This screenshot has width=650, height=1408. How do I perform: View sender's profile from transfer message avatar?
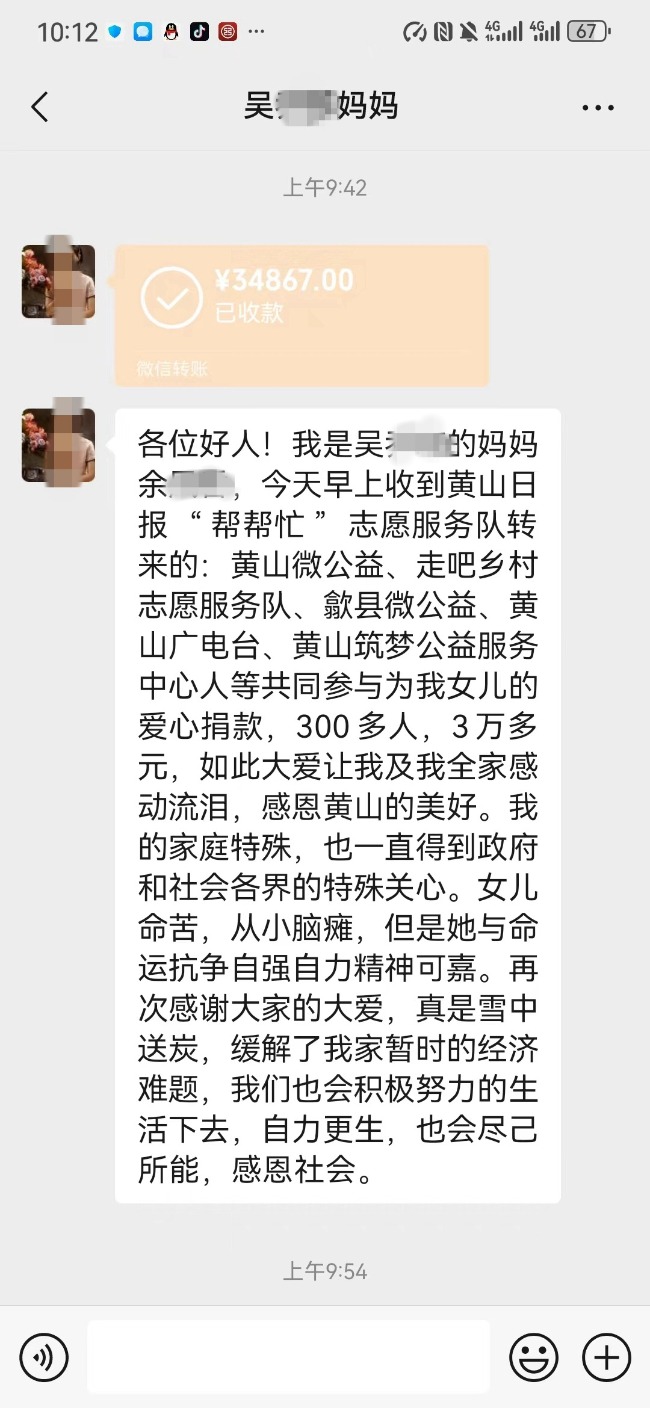tap(58, 282)
